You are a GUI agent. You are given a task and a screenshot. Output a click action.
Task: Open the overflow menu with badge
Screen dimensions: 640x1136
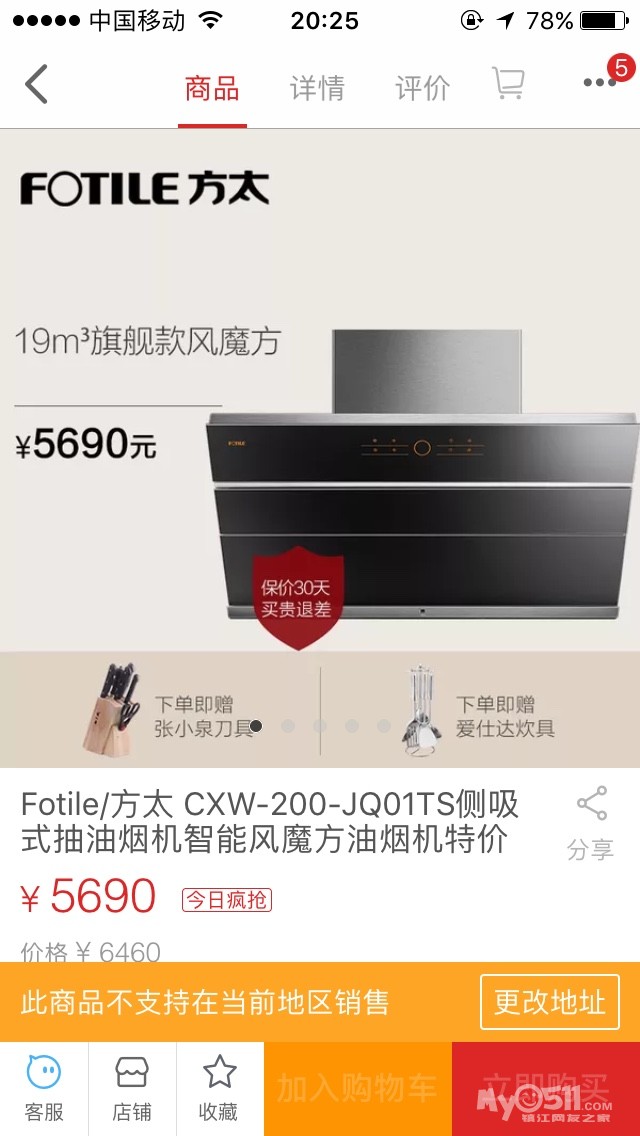coord(600,82)
